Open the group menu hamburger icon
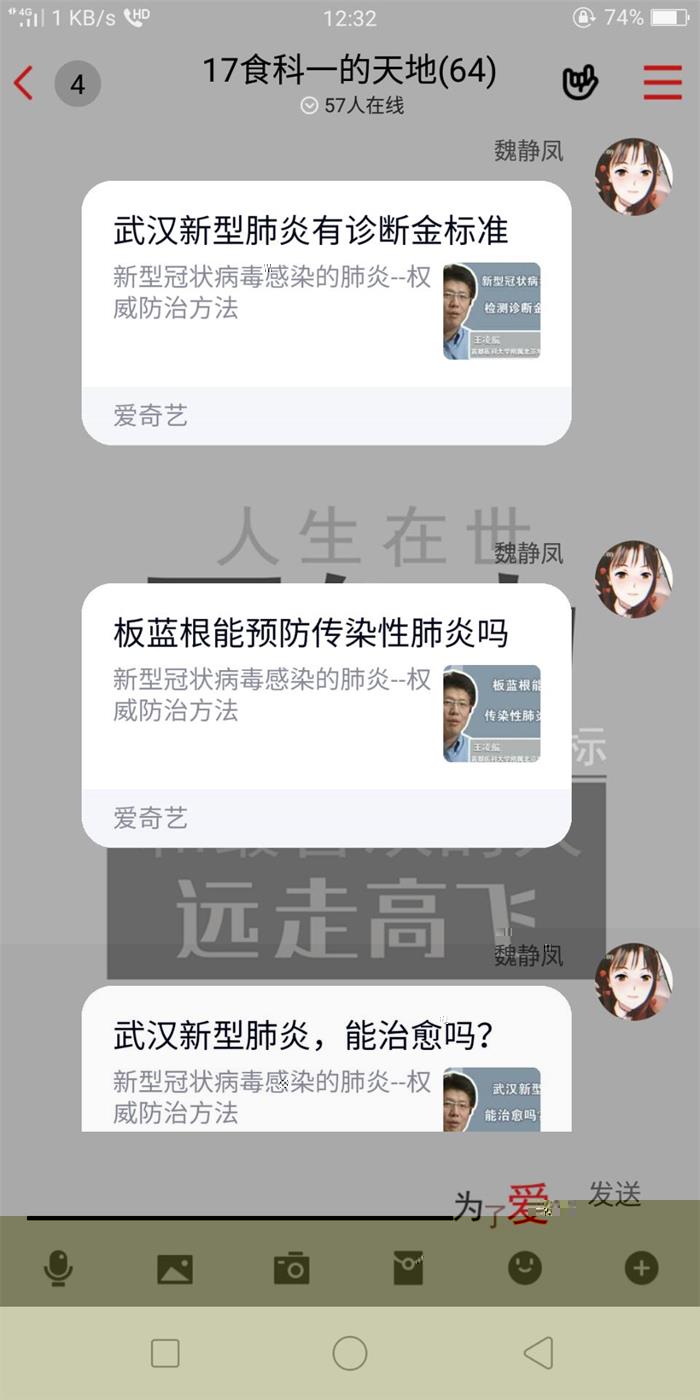Image resolution: width=700 pixels, height=1400 pixels. click(x=662, y=83)
